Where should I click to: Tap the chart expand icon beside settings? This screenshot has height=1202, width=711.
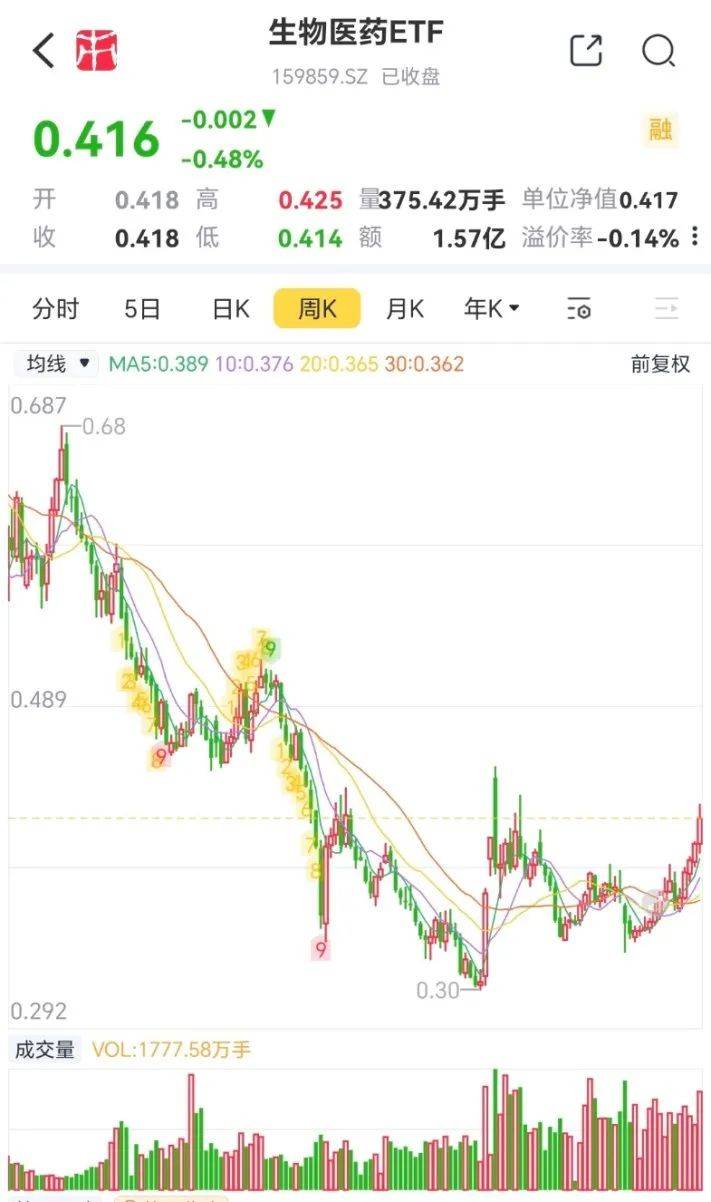point(666,309)
